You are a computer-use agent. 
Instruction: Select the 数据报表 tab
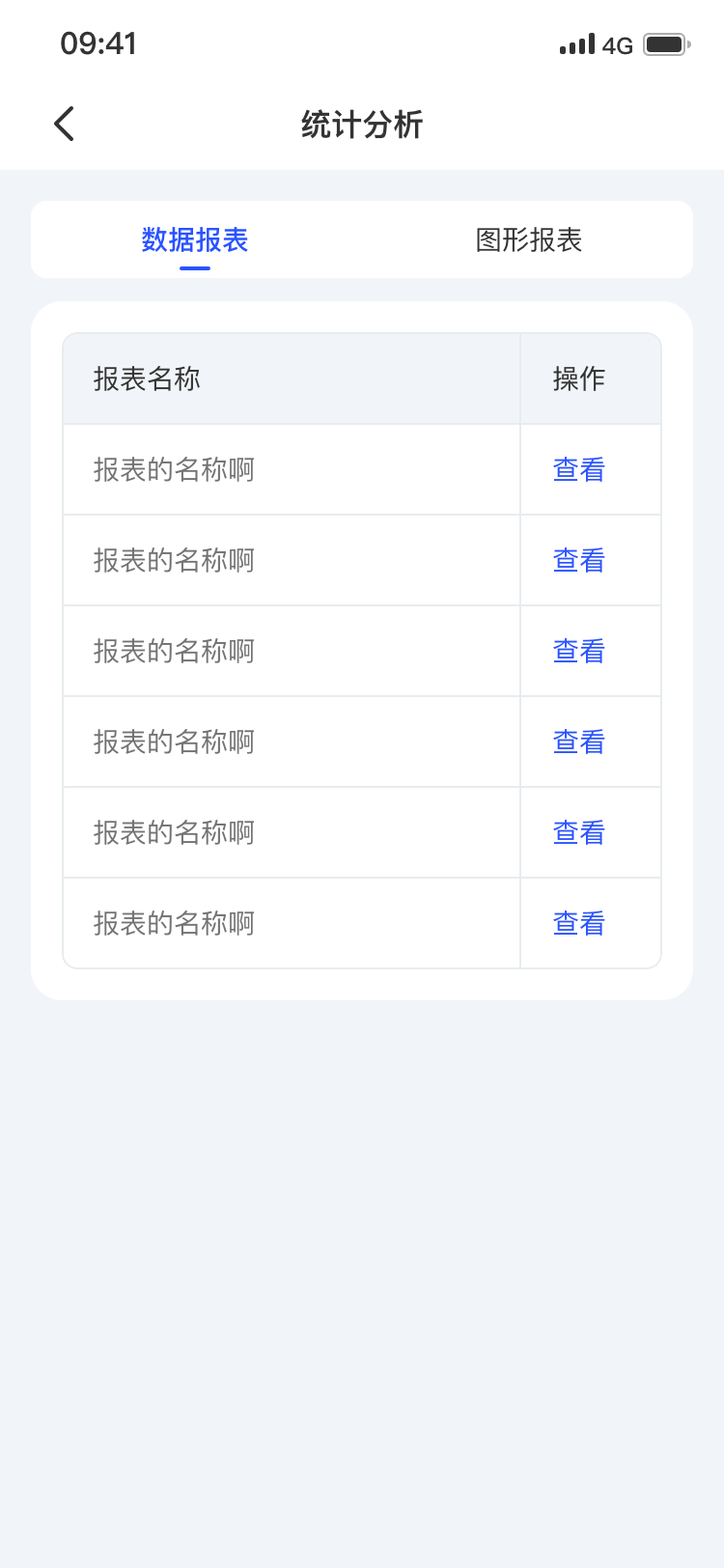click(195, 239)
